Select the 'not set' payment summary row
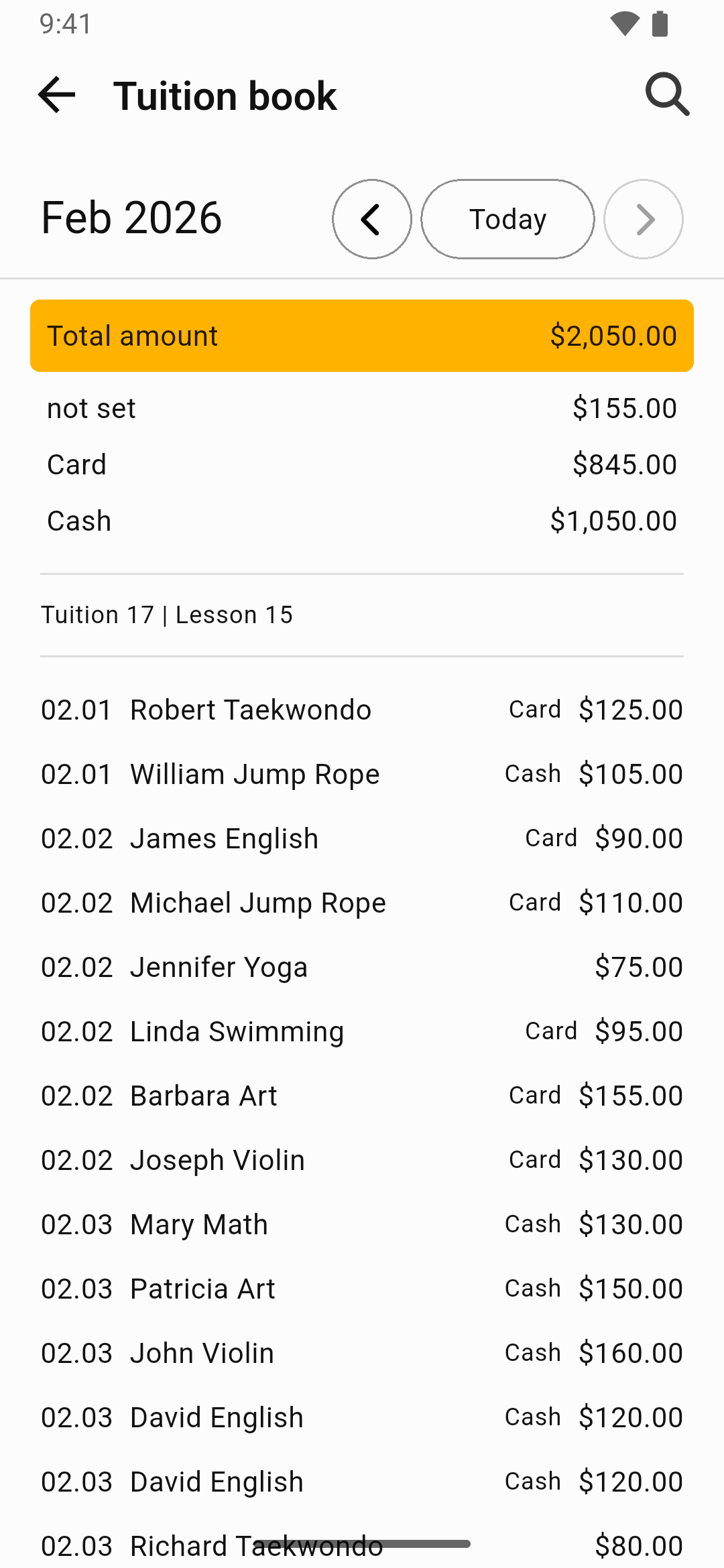The width and height of the screenshot is (724, 1568). coord(362,408)
